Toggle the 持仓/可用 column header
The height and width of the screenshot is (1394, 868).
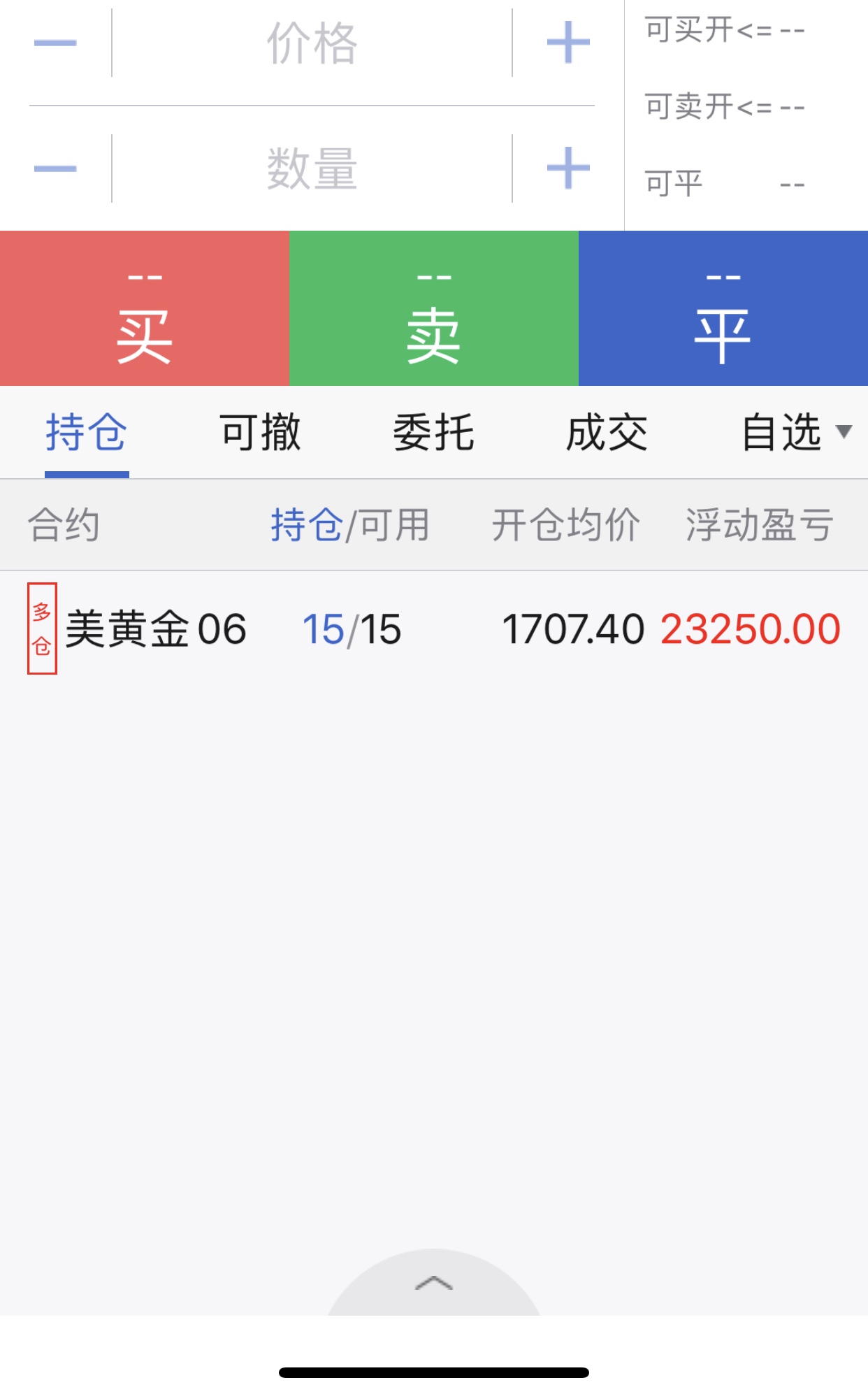[x=350, y=525]
